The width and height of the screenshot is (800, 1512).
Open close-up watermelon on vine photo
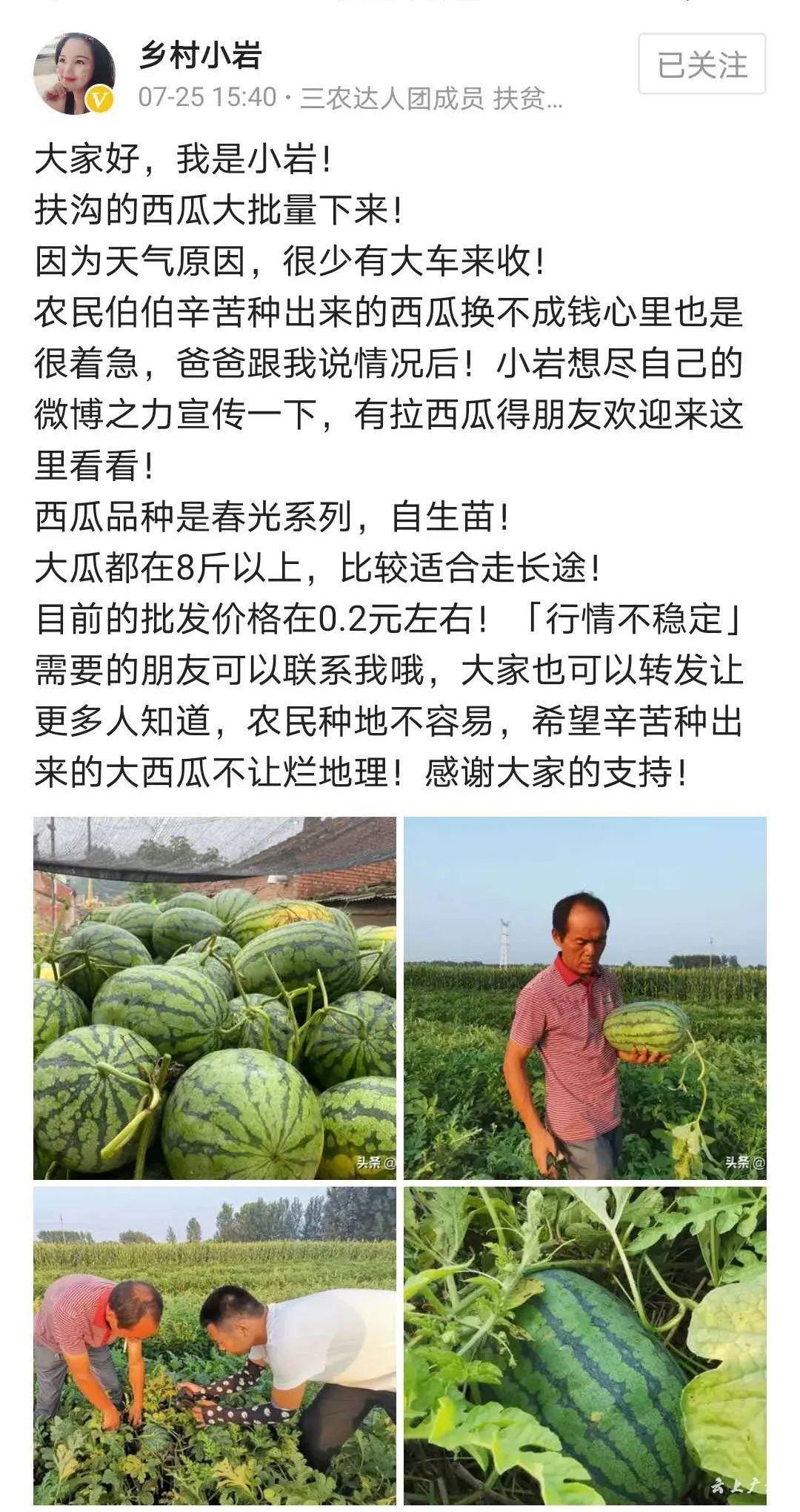pos(584,1347)
